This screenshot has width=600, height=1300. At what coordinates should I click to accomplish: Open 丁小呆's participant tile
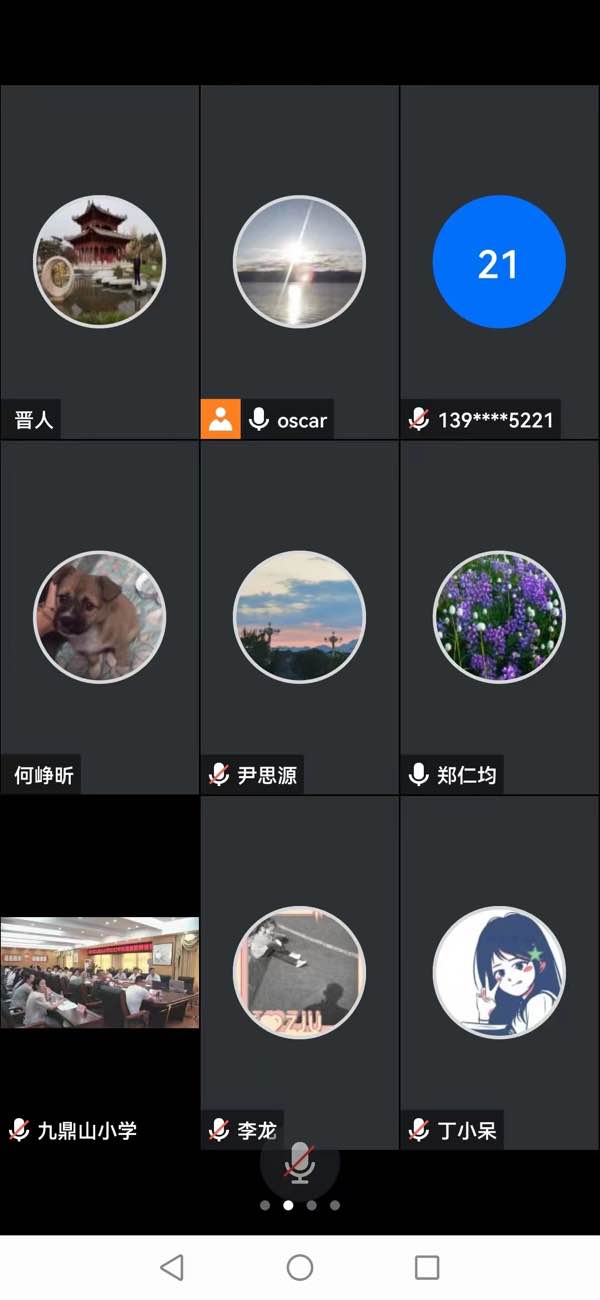click(x=499, y=972)
